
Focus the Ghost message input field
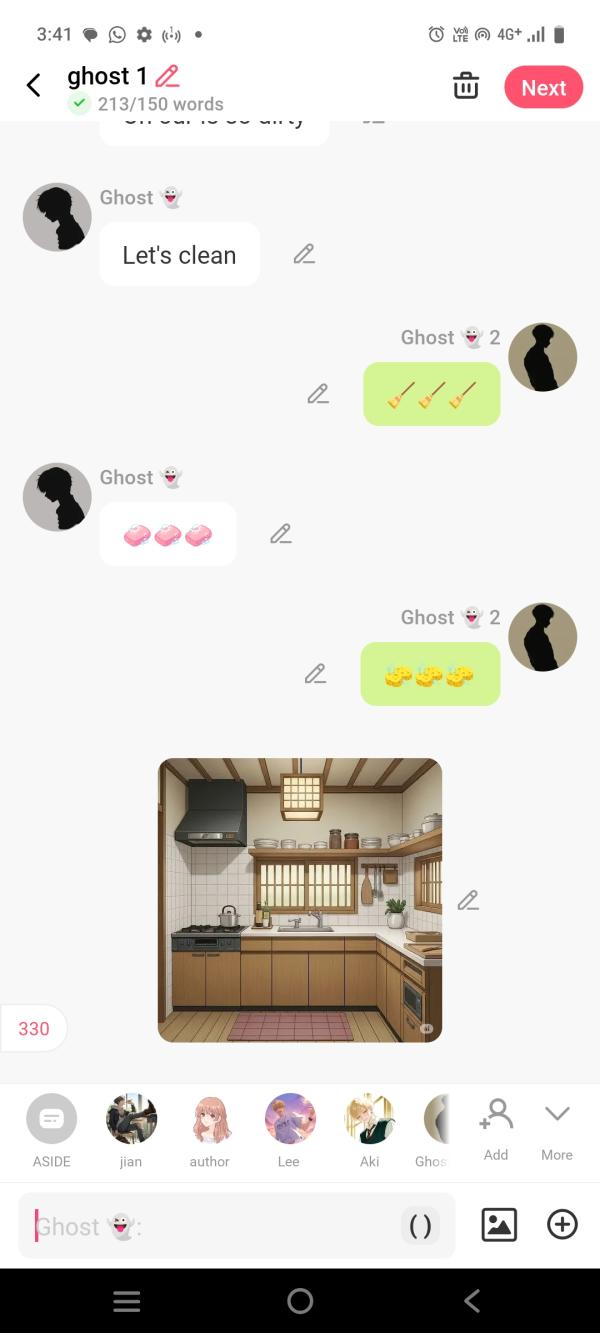pyautogui.click(x=210, y=1226)
